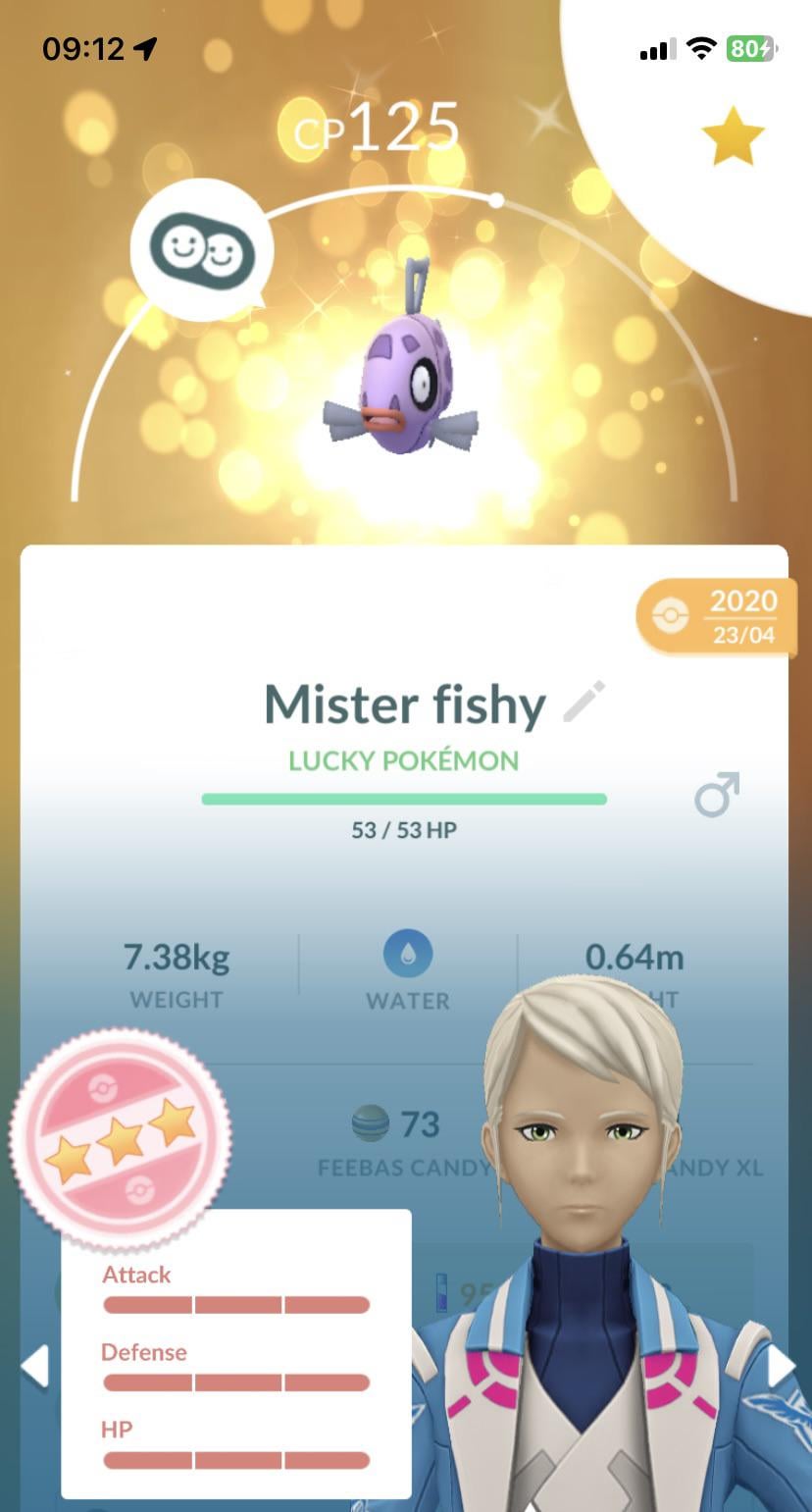Go to the next Pokémon with right arrow
The height and width of the screenshot is (1512, 812).
pyautogui.click(x=781, y=1365)
